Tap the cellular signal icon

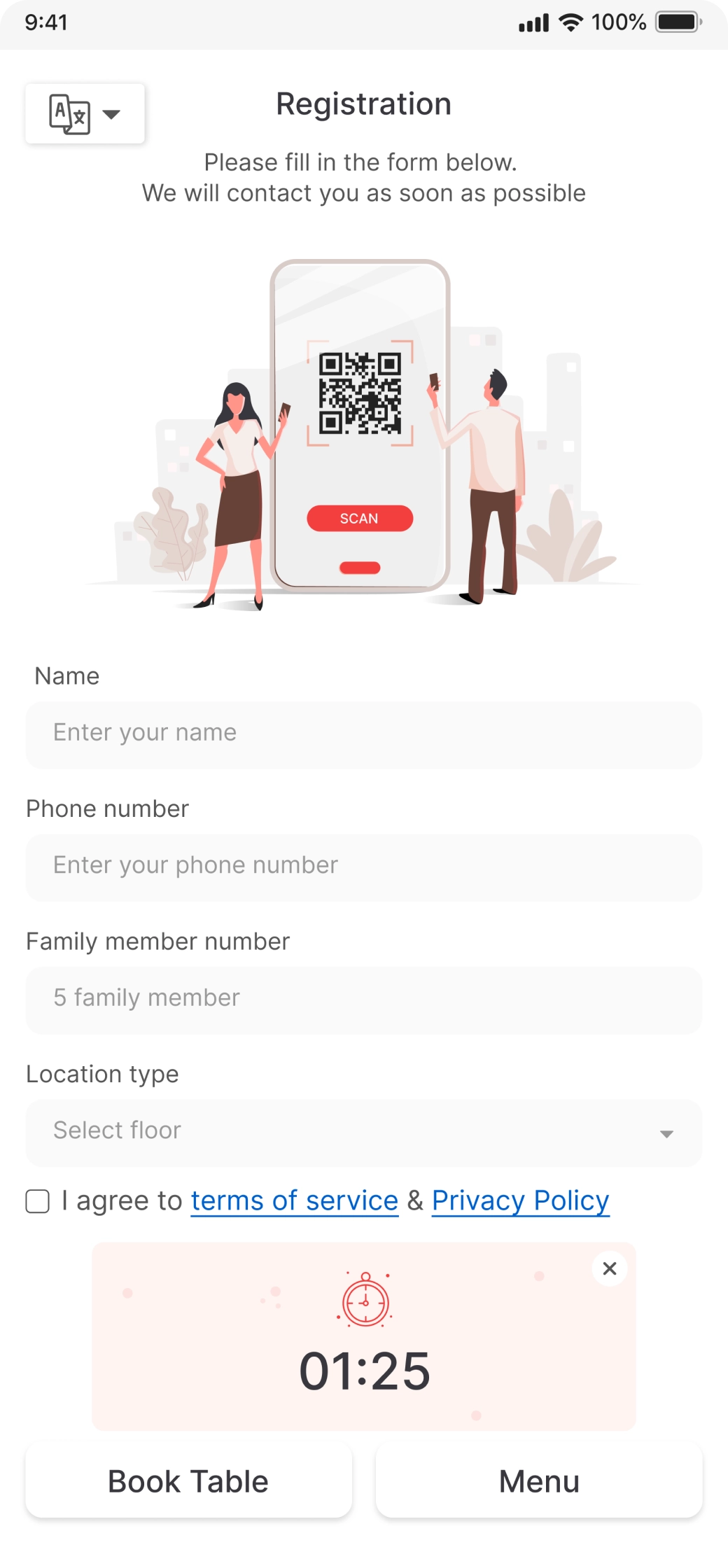(x=535, y=22)
